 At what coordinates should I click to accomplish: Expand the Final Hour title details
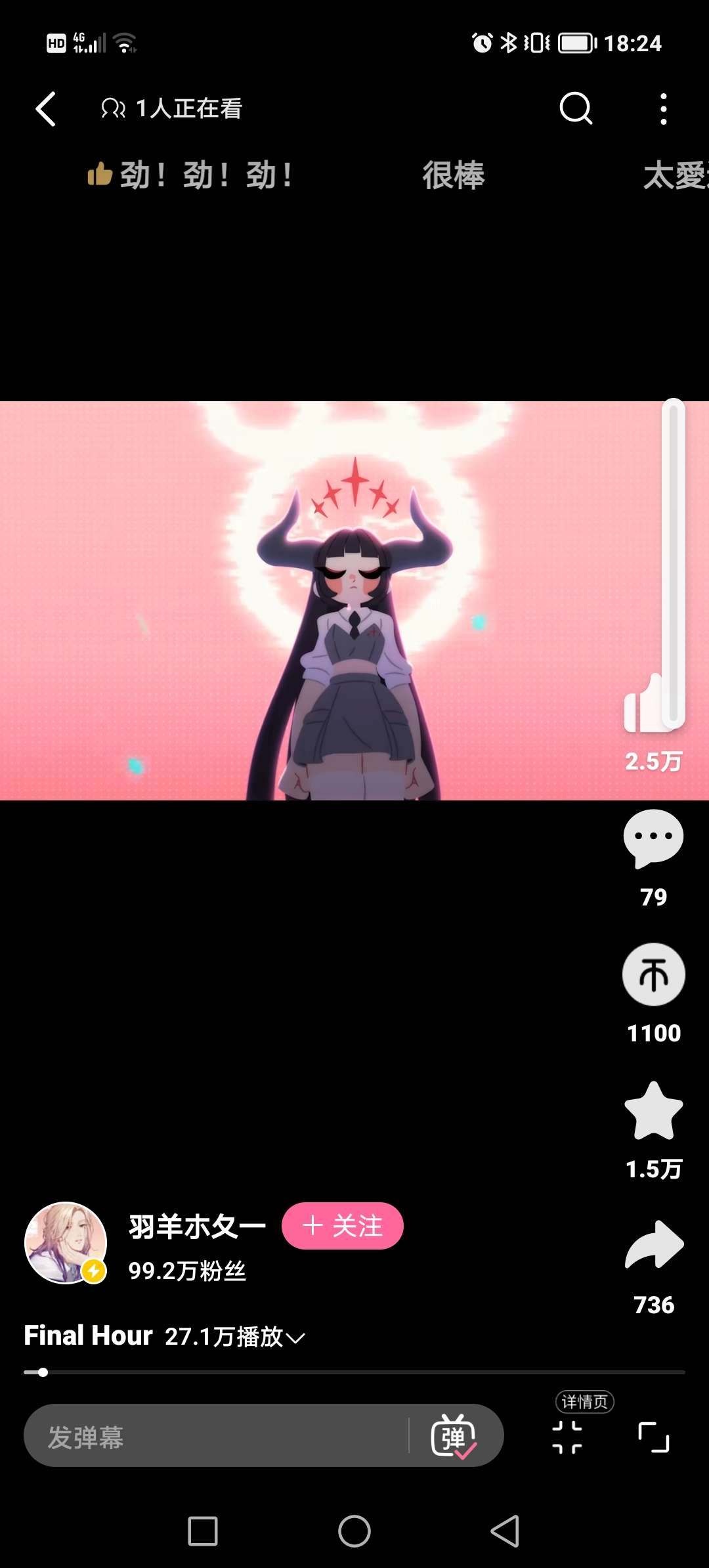pos(295,1338)
